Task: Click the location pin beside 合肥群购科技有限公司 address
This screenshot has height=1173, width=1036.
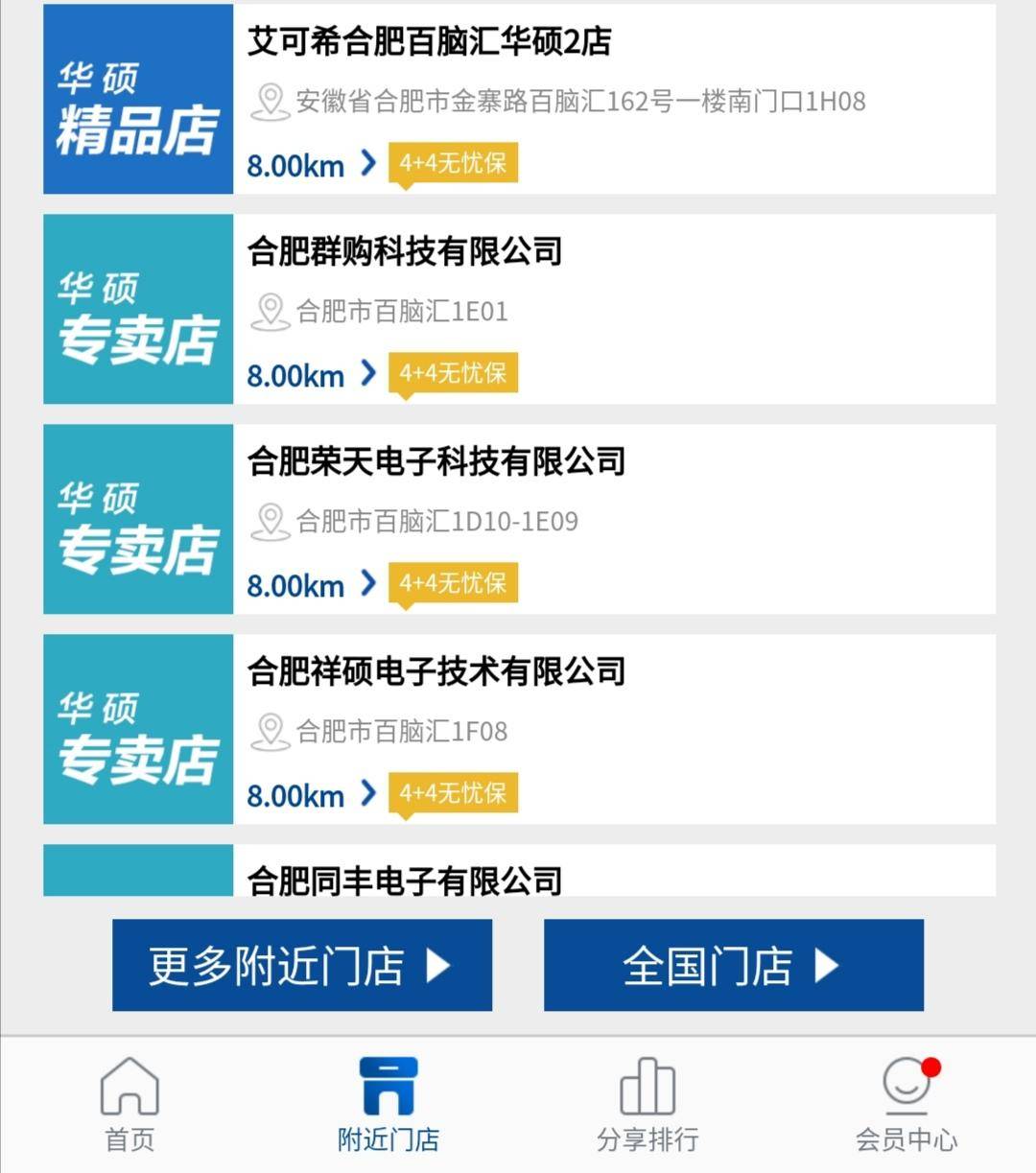Action: click(x=271, y=311)
